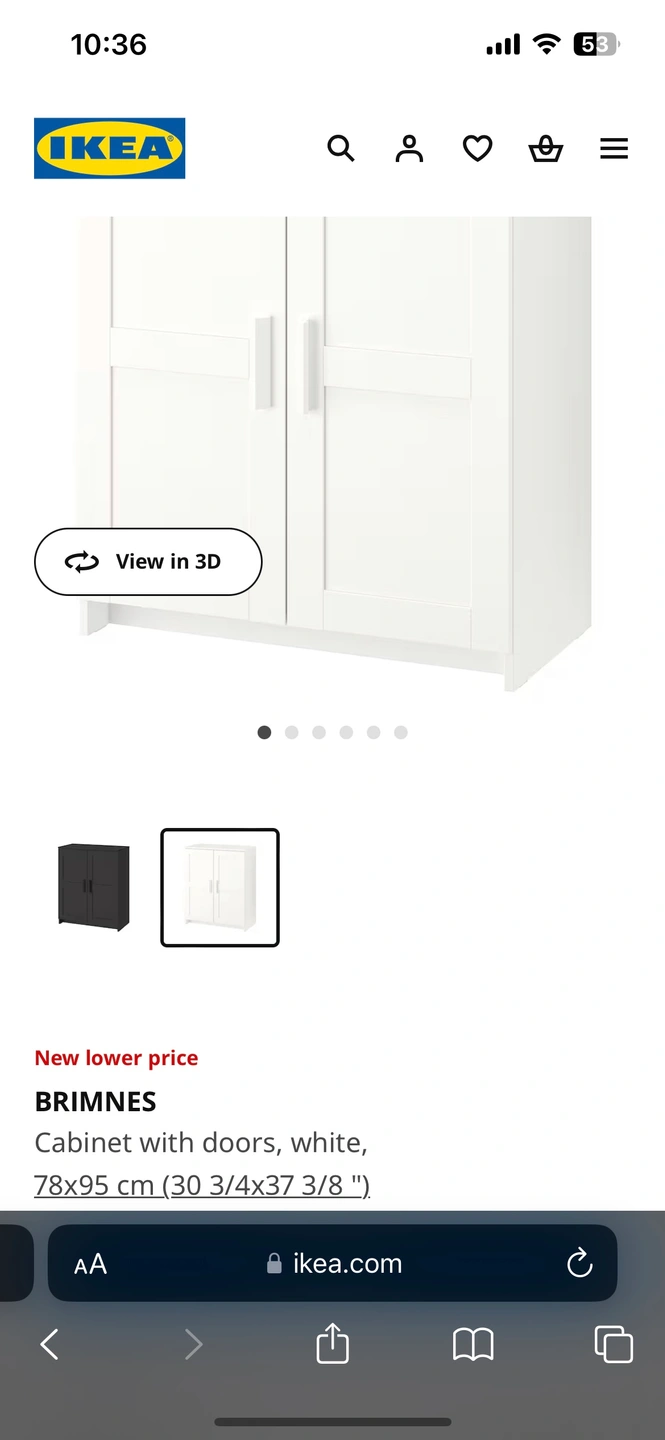Go back in Safari
The height and width of the screenshot is (1440, 665).
[49, 1345]
